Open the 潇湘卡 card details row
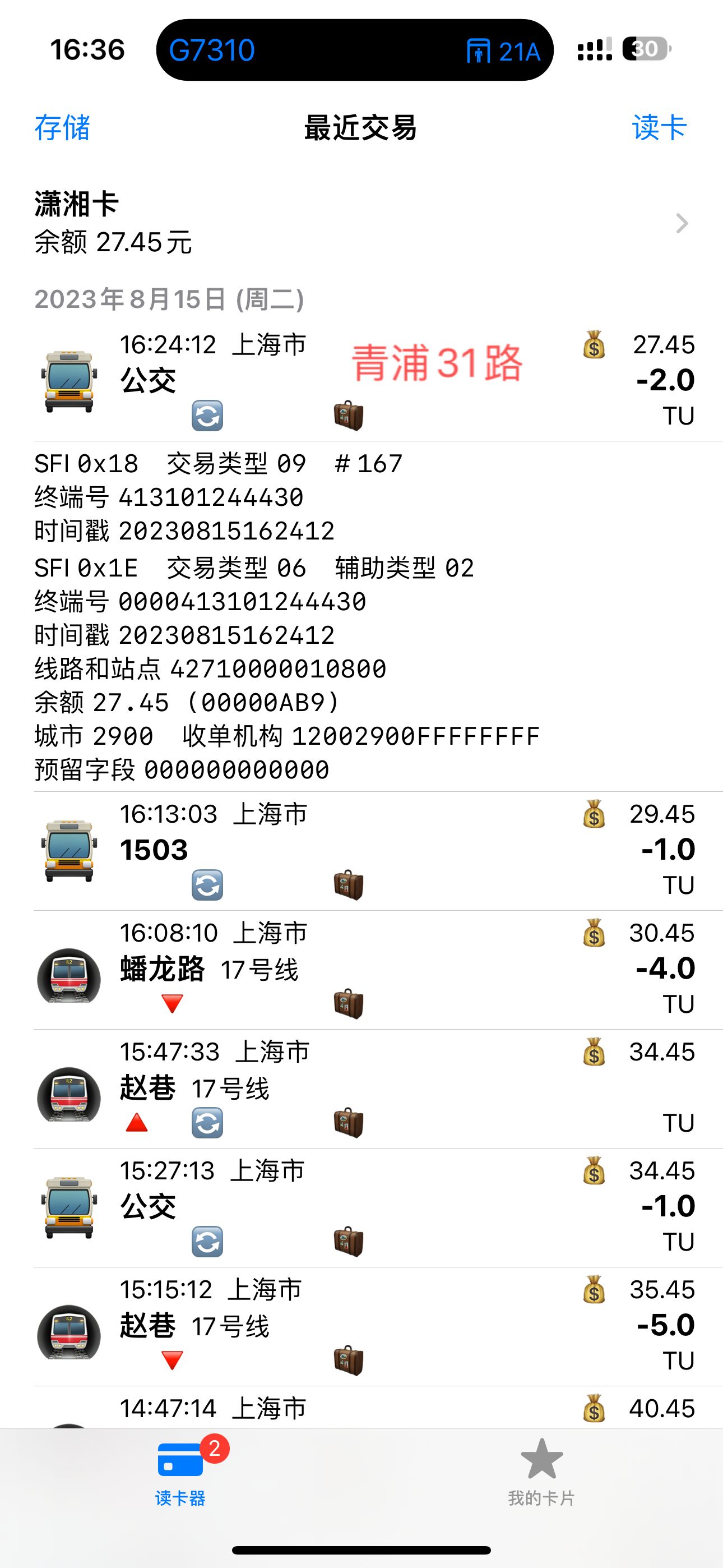Screen dimensions: 723x1568 [361, 223]
